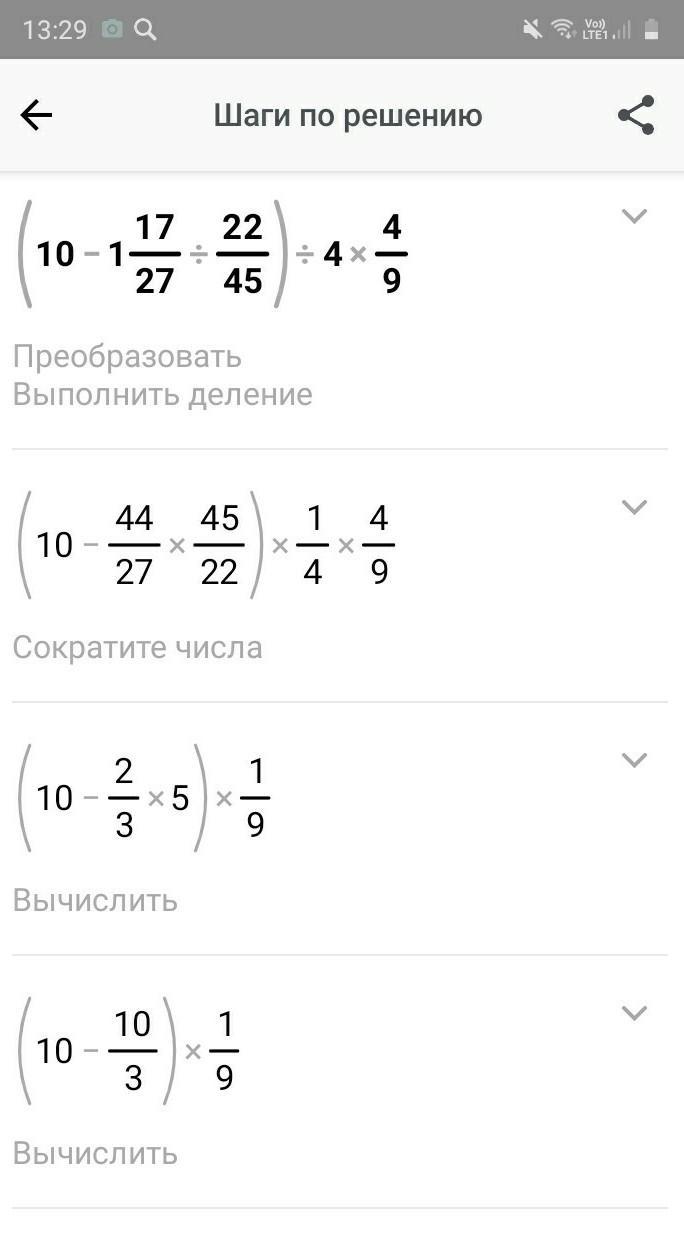The height and width of the screenshot is (1248, 684).
Task: Share the solution steps
Action: point(636,116)
